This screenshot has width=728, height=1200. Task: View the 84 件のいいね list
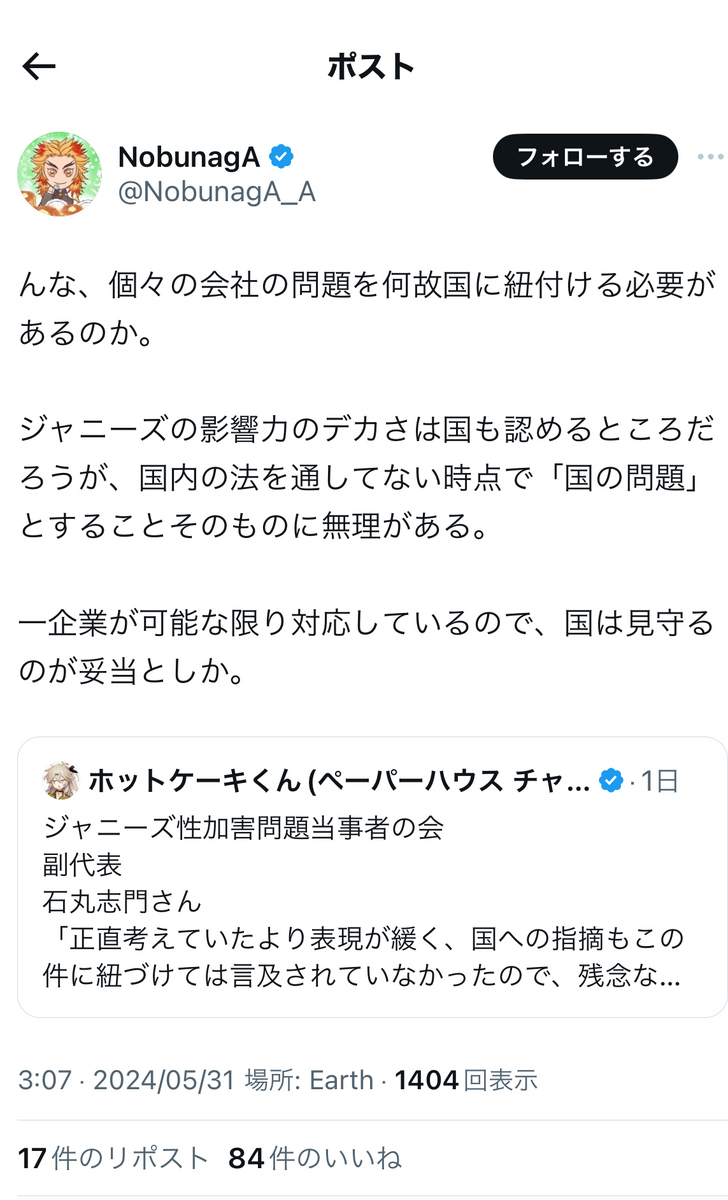tap(314, 1158)
